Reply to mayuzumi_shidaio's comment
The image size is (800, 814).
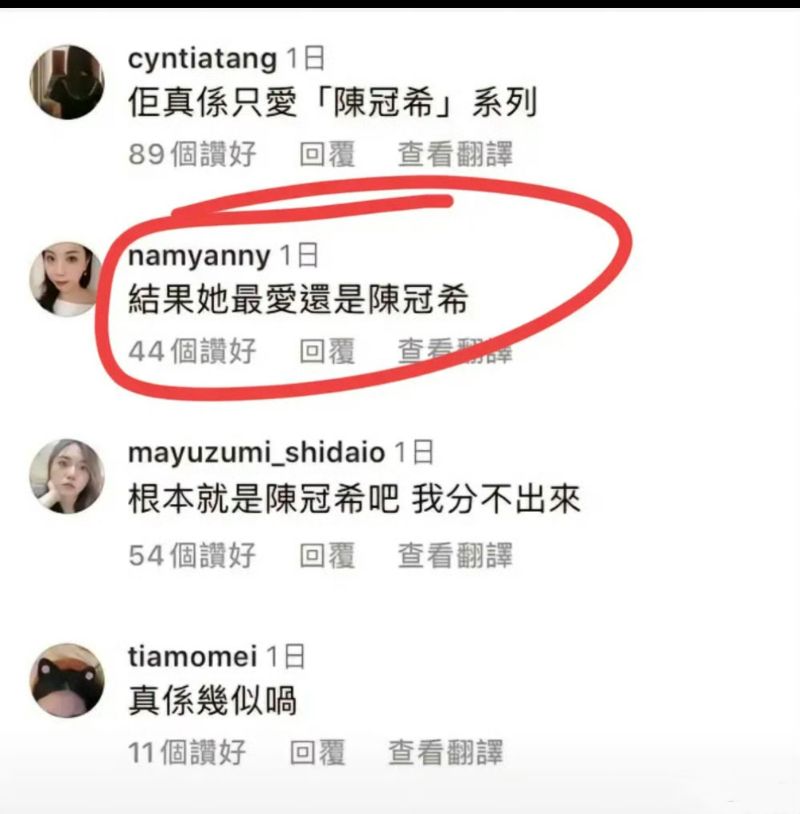click(327, 555)
